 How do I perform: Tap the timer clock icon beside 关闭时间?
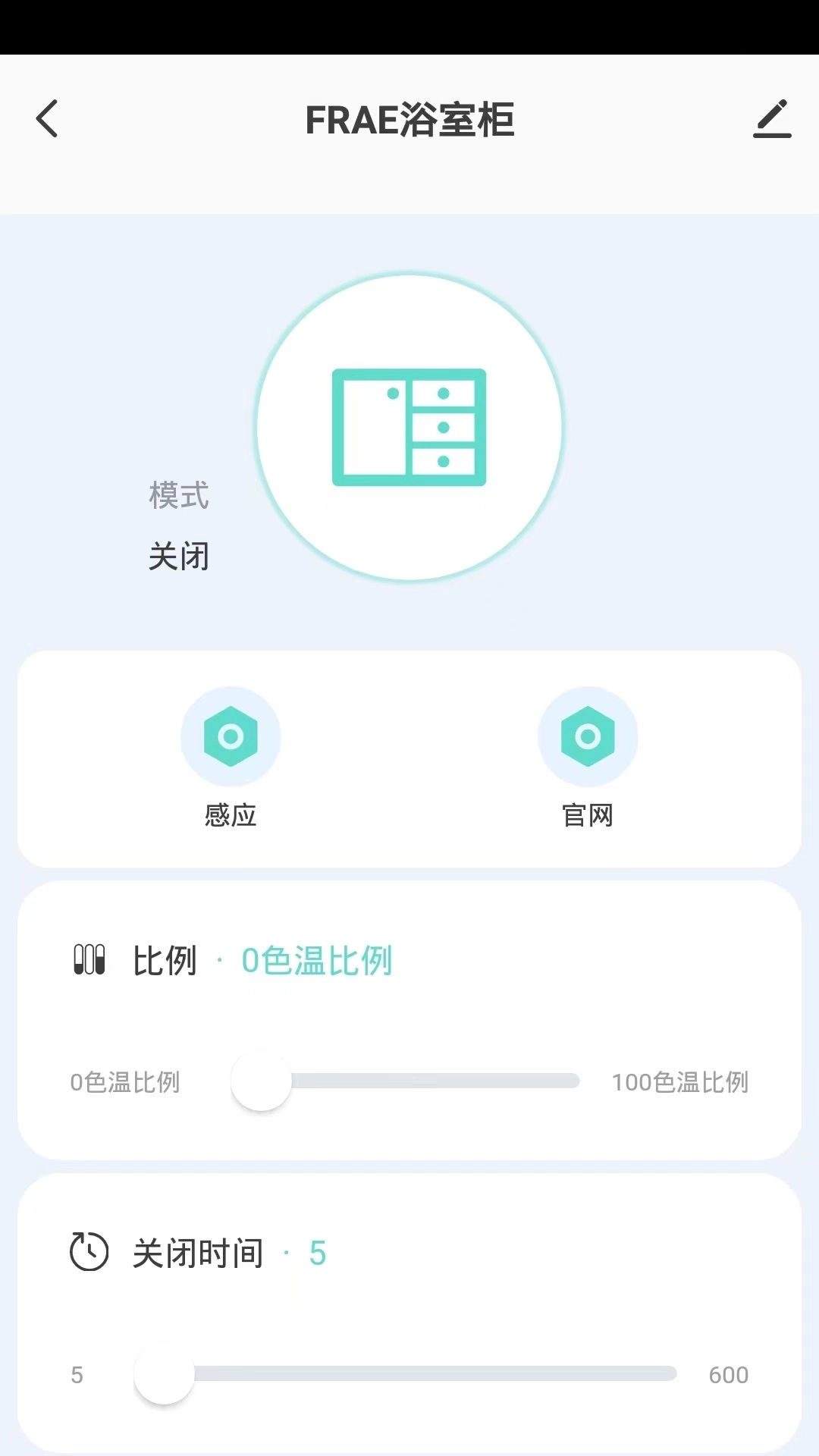(x=87, y=1252)
